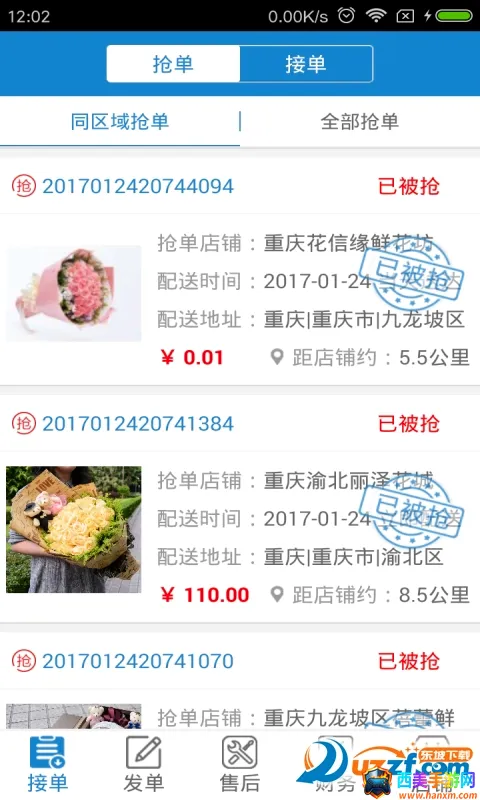Image resolution: width=480 pixels, height=800 pixels.
Task: Go to 发单 in bottom navigation
Action: click(143, 764)
